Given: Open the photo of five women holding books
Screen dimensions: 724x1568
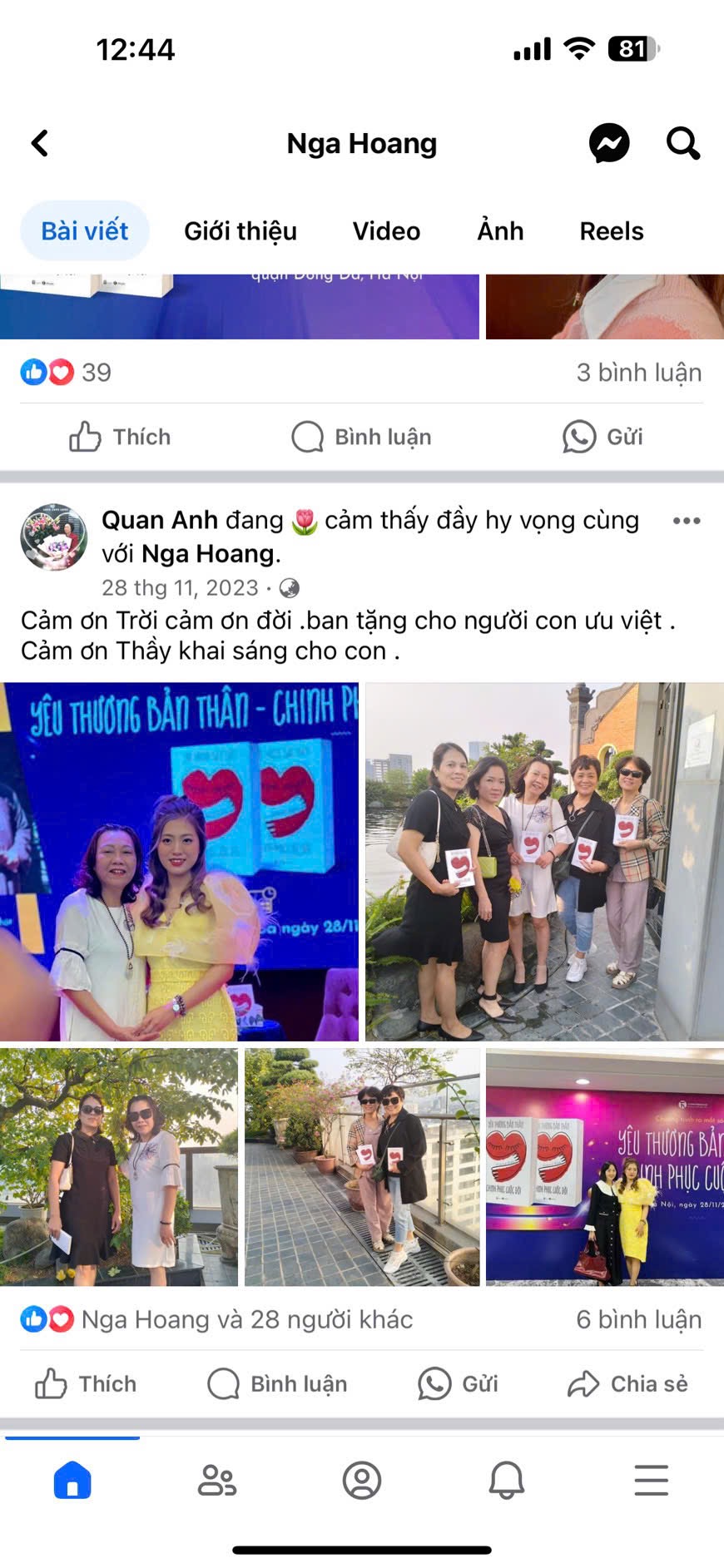Looking at the screenshot, I should (x=544, y=861).
